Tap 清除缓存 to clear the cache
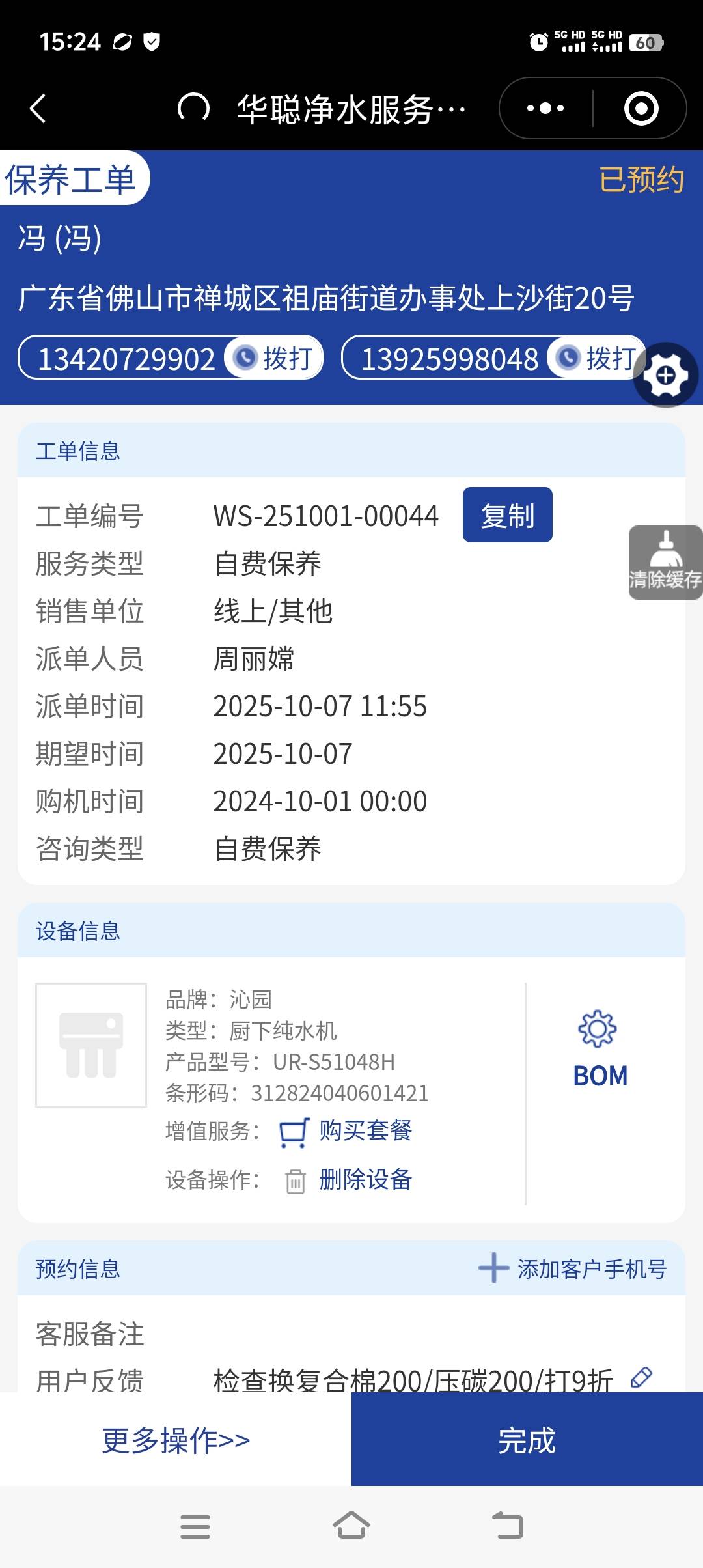The height and width of the screenshot is (1568, 703). 665,563
